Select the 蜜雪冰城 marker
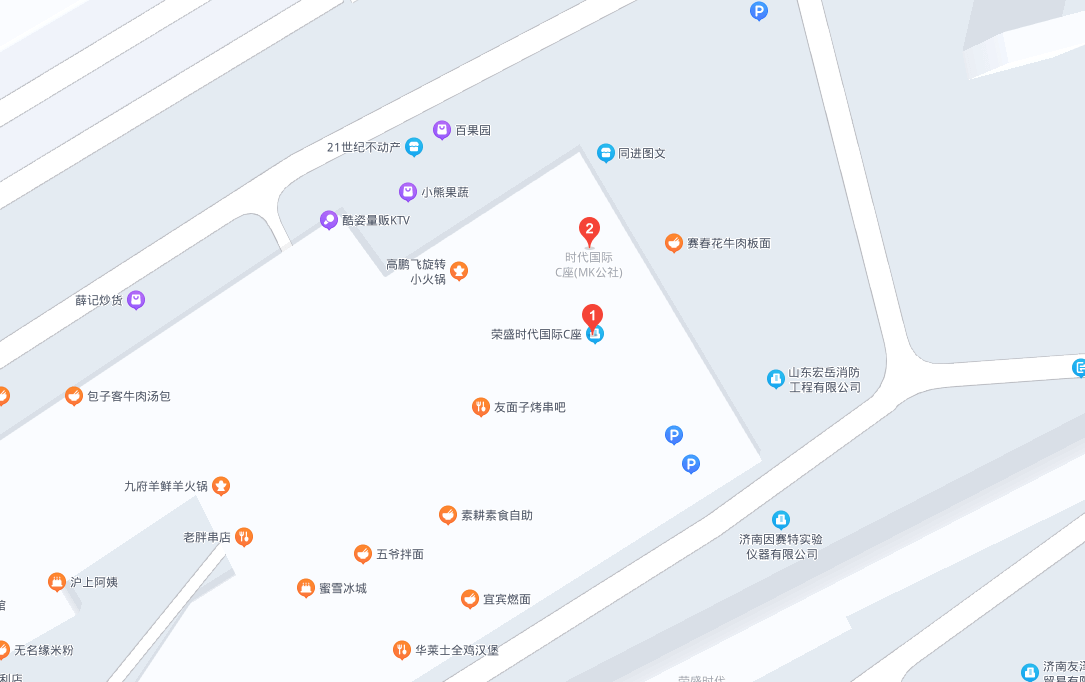This screenshot has width=1085, height=682. click(x=306, y=588)
